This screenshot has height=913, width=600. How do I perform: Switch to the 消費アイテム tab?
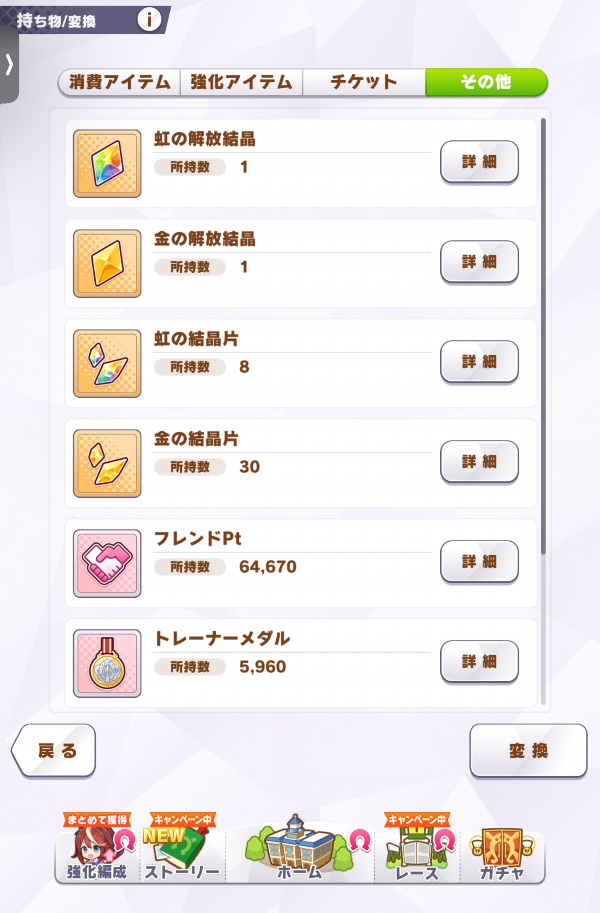click(119, 83)
